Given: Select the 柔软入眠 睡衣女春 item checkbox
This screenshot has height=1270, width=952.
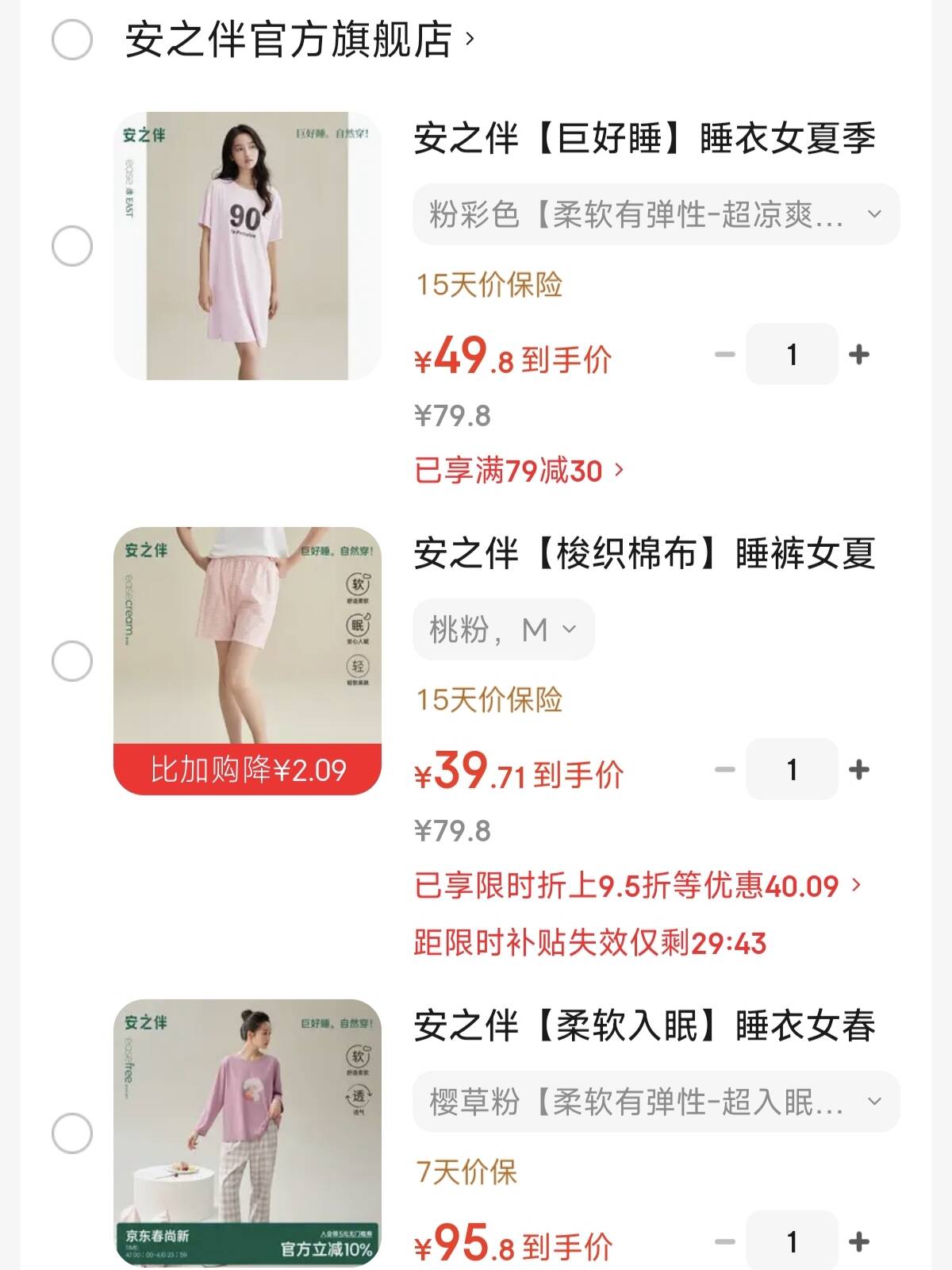Looking at the screenshot, I should tap(72, 1133).
